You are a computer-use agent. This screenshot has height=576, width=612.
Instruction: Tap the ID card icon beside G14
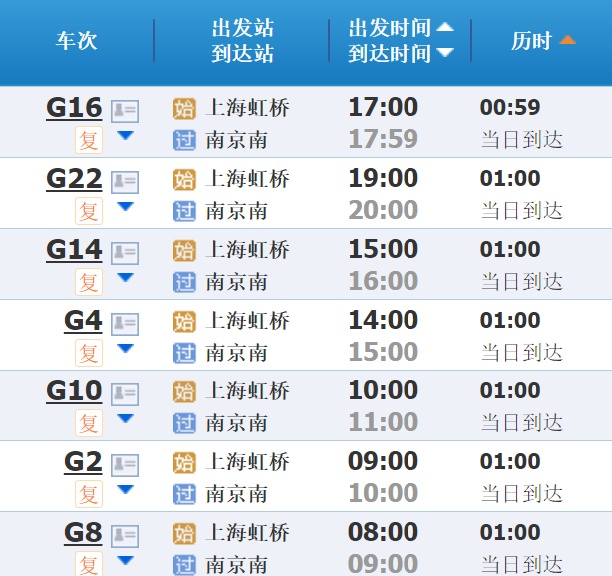125,252
